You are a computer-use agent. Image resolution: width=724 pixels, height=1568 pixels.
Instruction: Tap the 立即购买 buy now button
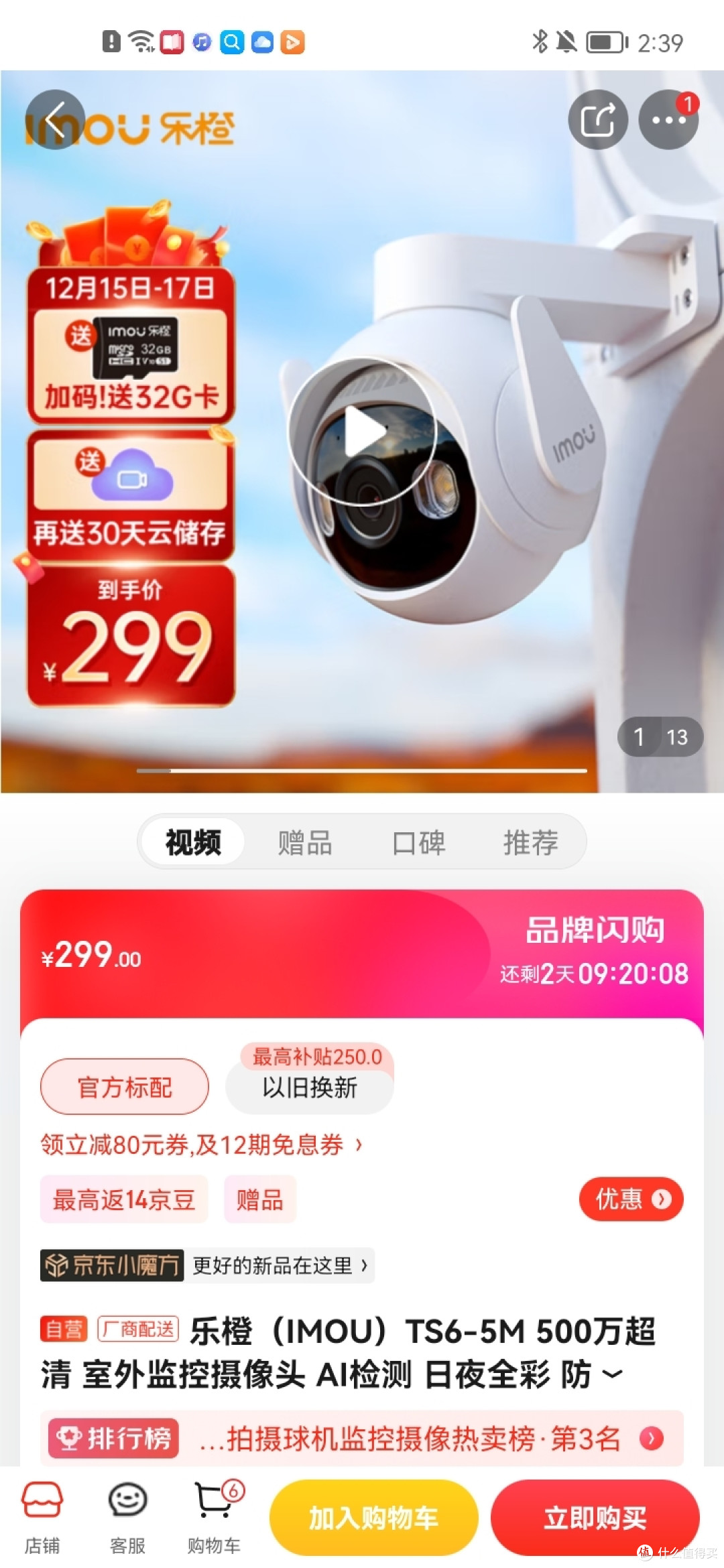(595, 1518)
